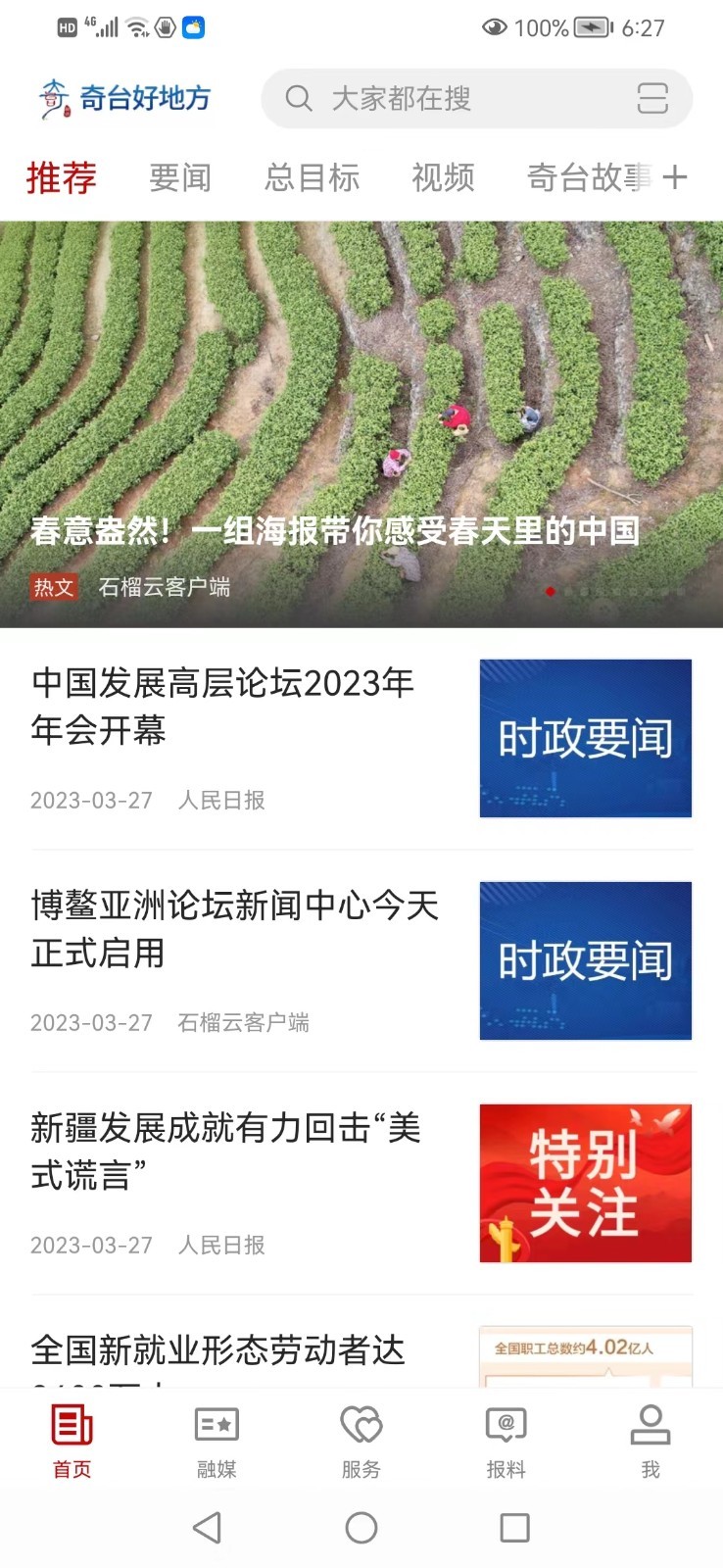This screenshot has width=723, height=1568.
Task: Open the 奇台故事 channel tab
Action: 583,178
